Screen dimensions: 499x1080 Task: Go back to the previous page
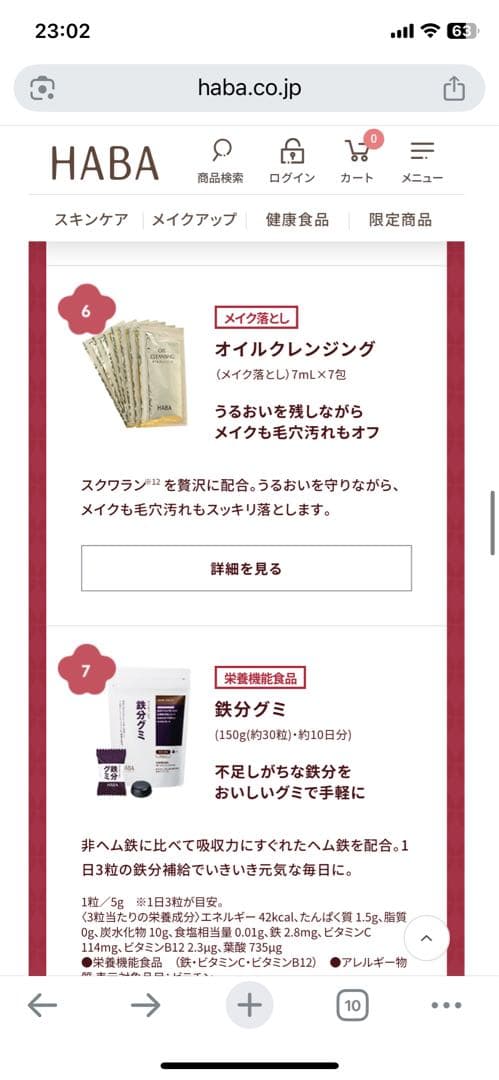click(x=42, y=1006)
